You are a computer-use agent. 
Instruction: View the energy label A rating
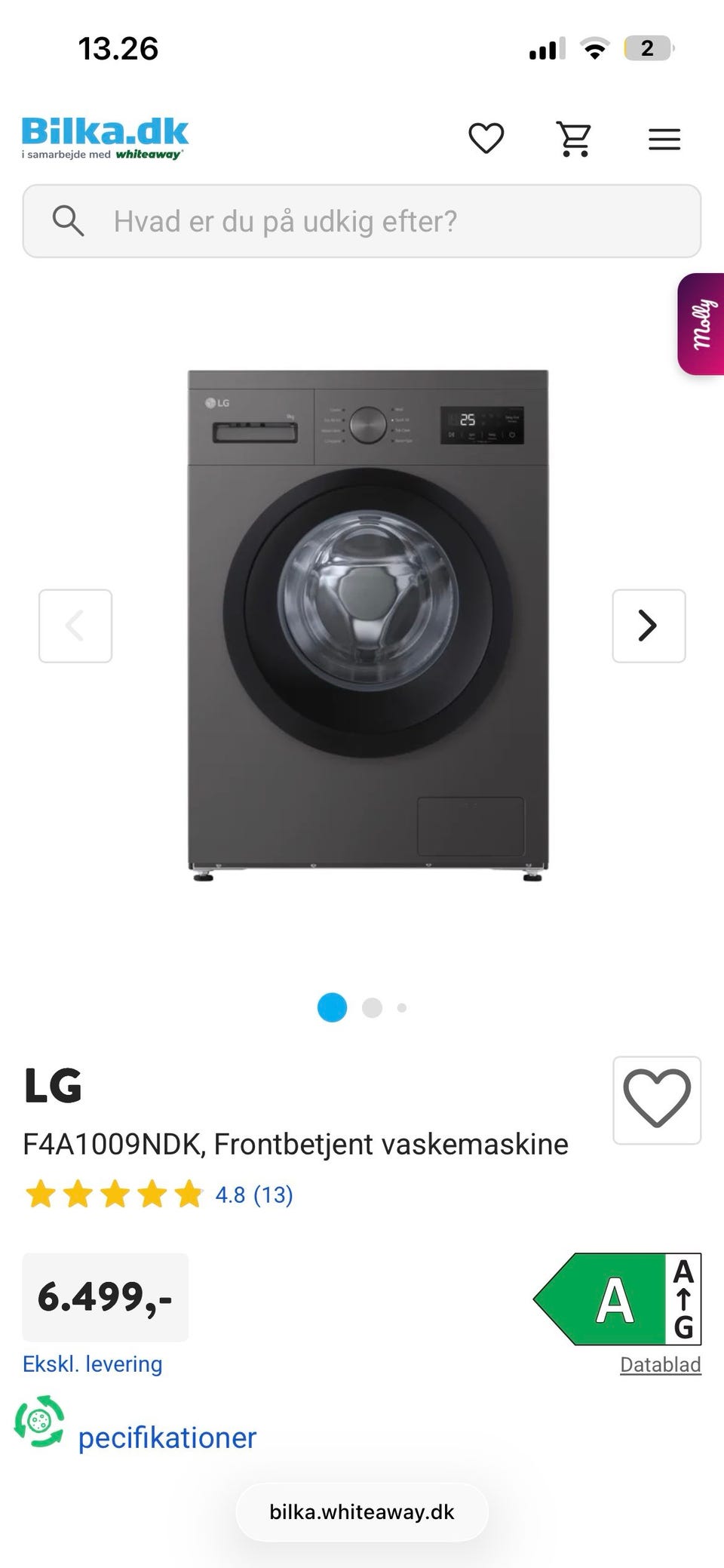point(617,1299)
